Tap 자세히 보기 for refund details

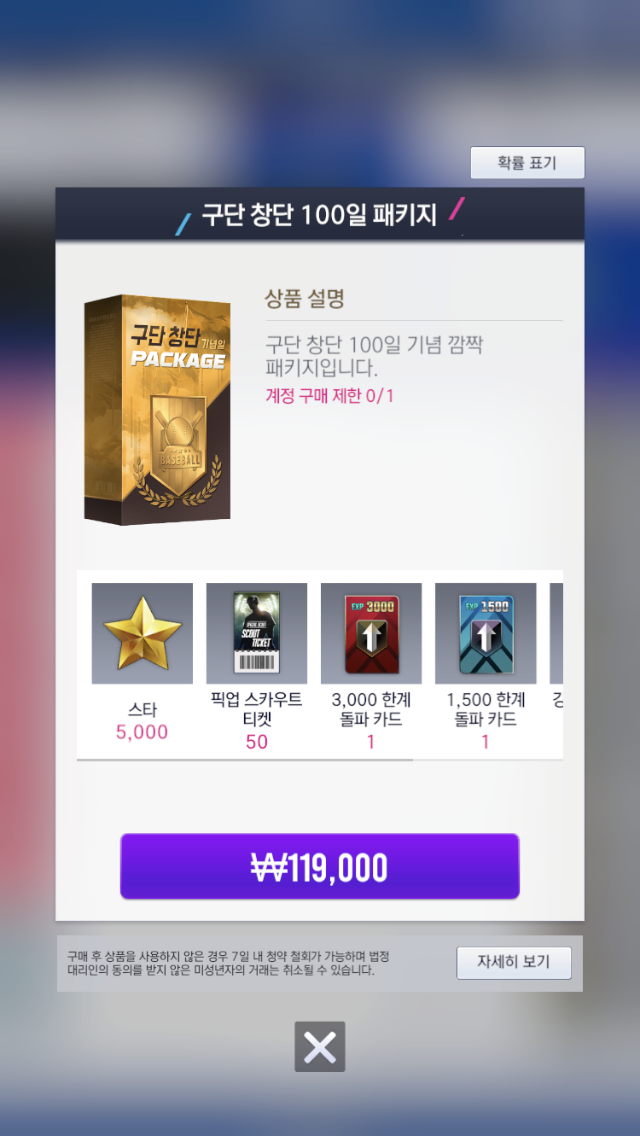tap(514, 963)
